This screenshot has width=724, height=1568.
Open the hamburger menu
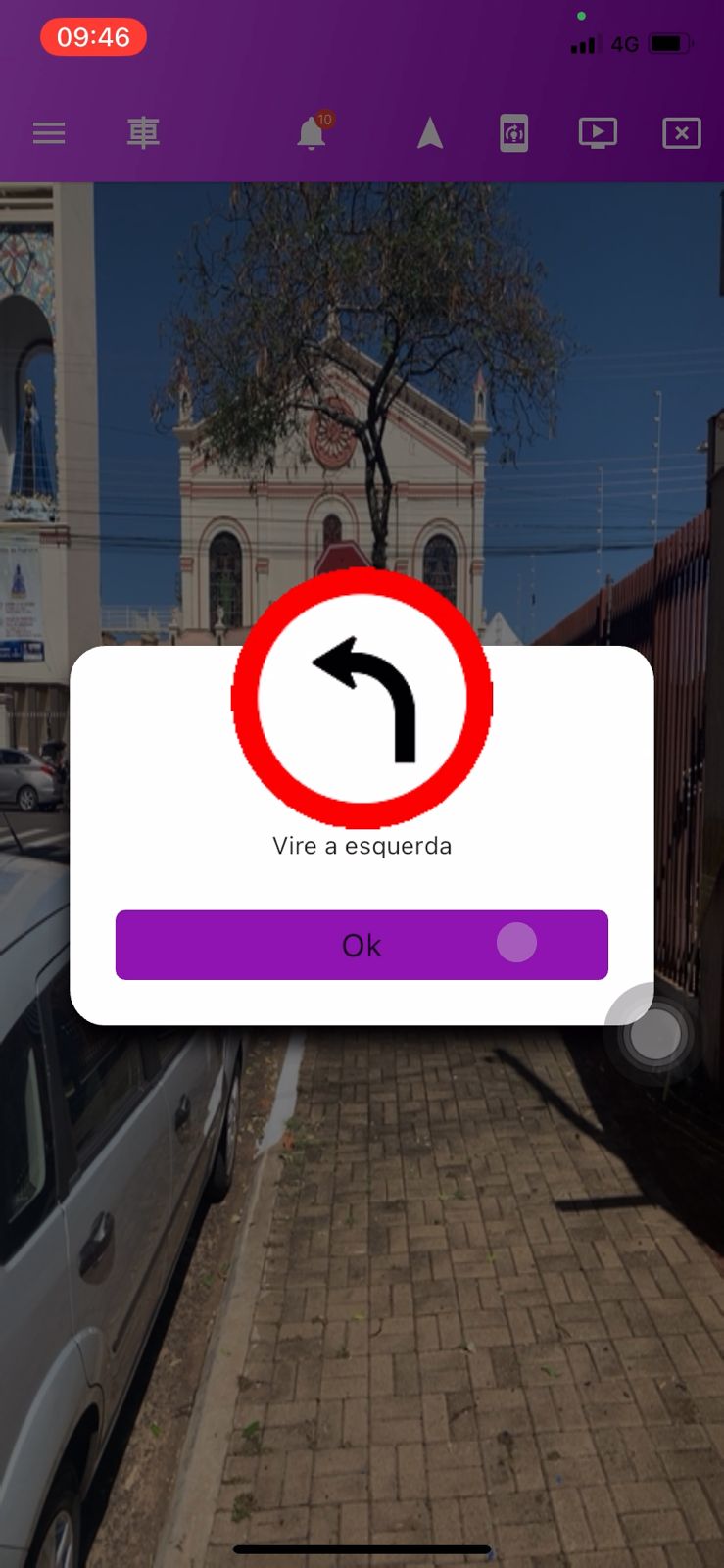49,133
